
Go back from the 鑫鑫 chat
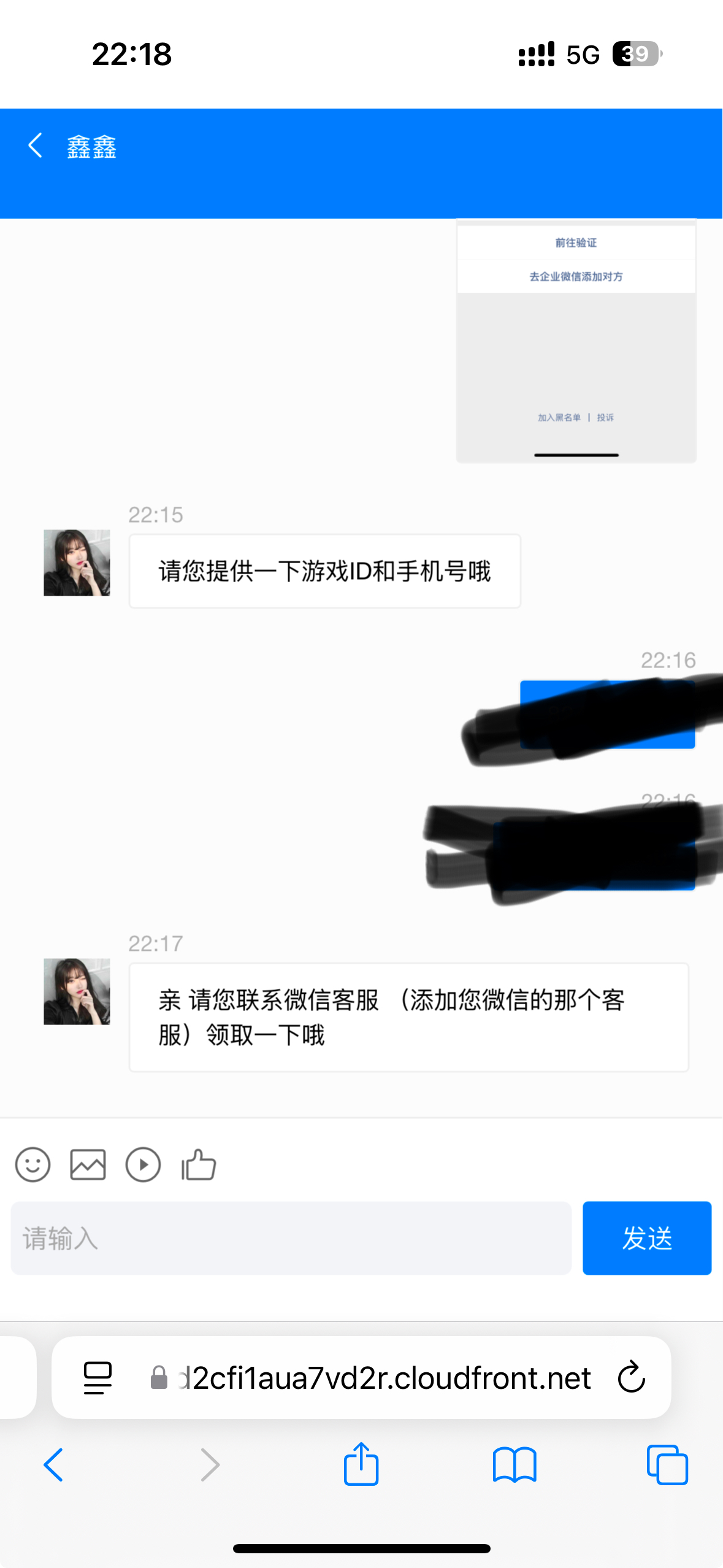[x=36, y=146]
